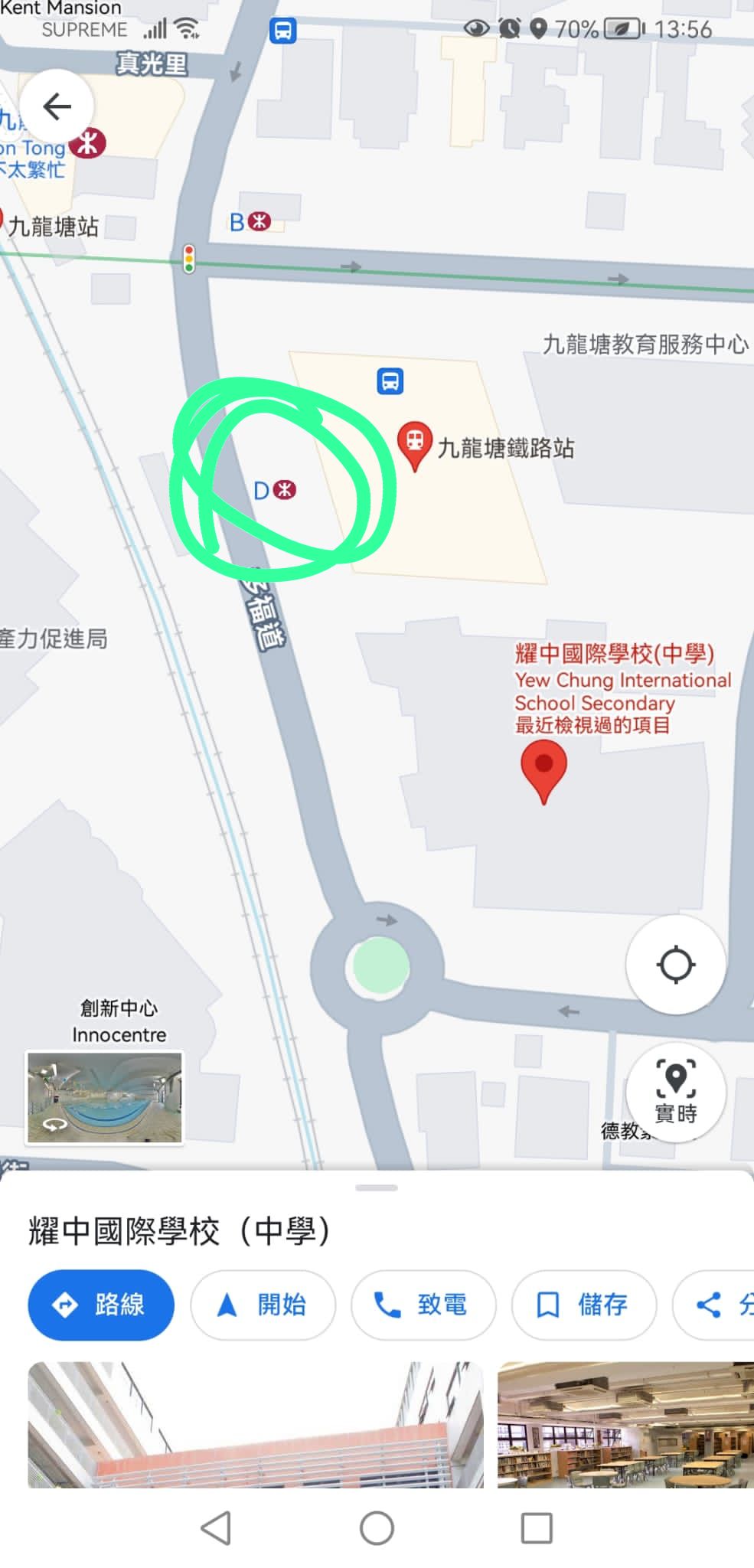
Task: Get directions with the 路線 button
Action: point(101,1305)
